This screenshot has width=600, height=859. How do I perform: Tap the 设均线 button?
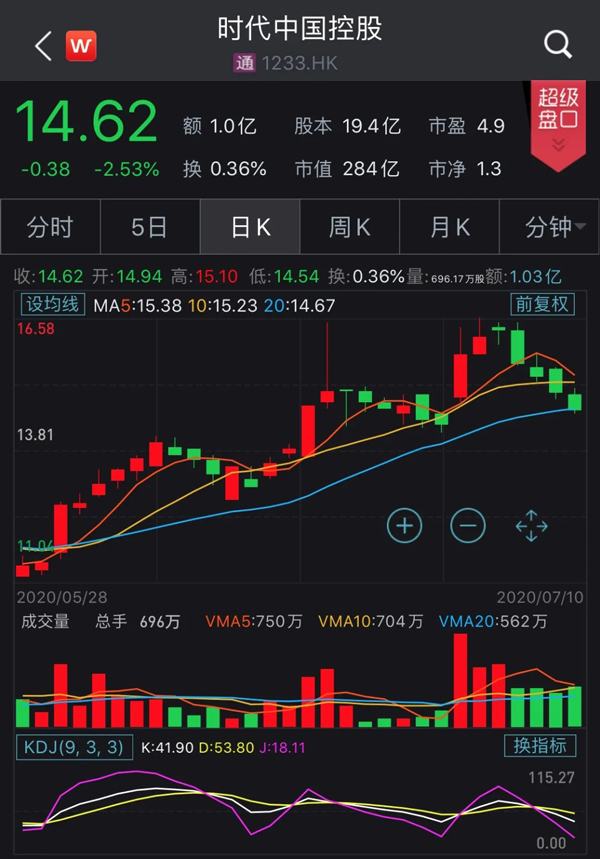[x=52, y=305]
